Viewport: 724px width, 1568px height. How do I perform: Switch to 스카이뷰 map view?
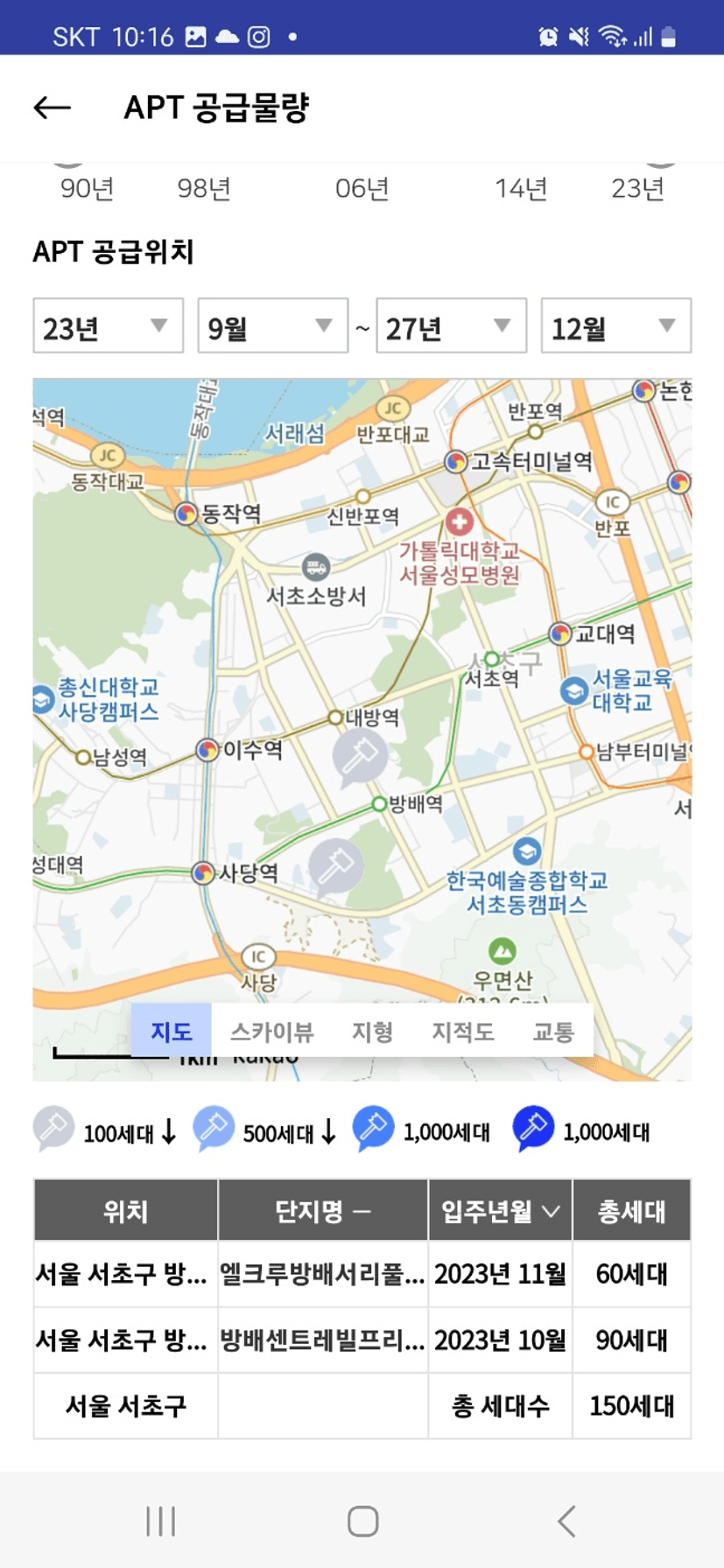[x=271, y=1031]
